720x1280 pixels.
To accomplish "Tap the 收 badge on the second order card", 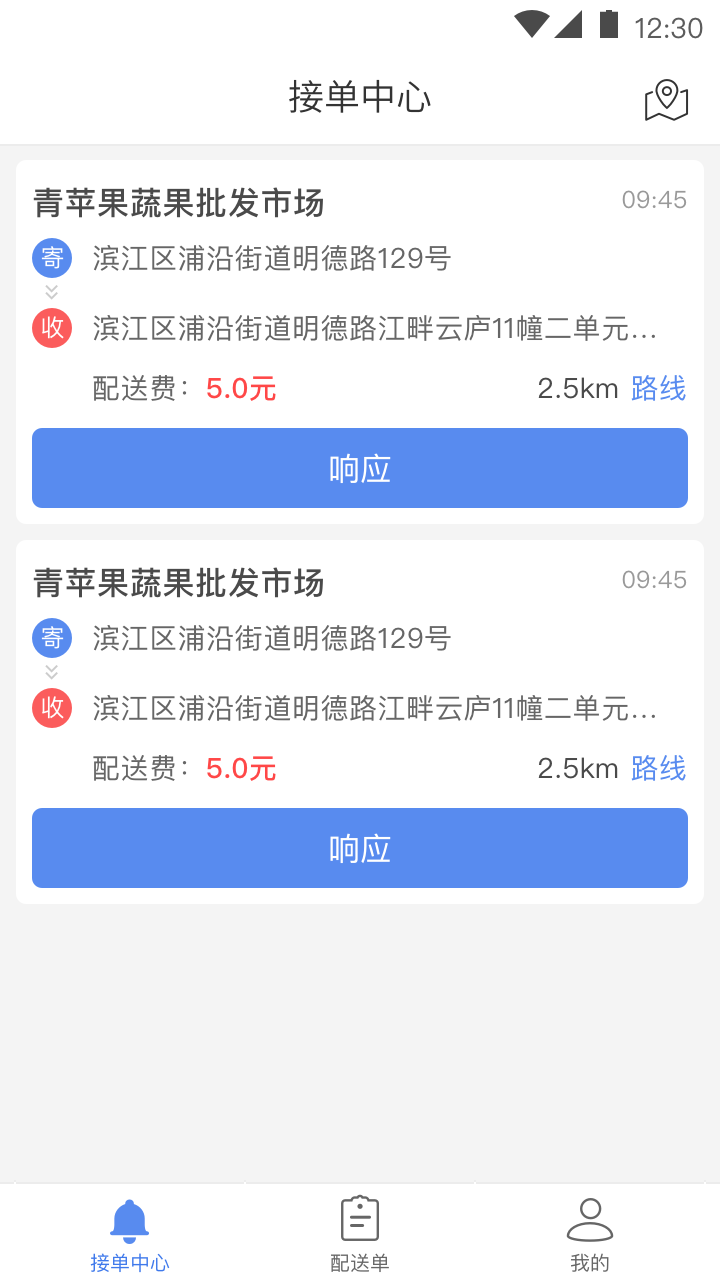I will click(x=52, y=709).
